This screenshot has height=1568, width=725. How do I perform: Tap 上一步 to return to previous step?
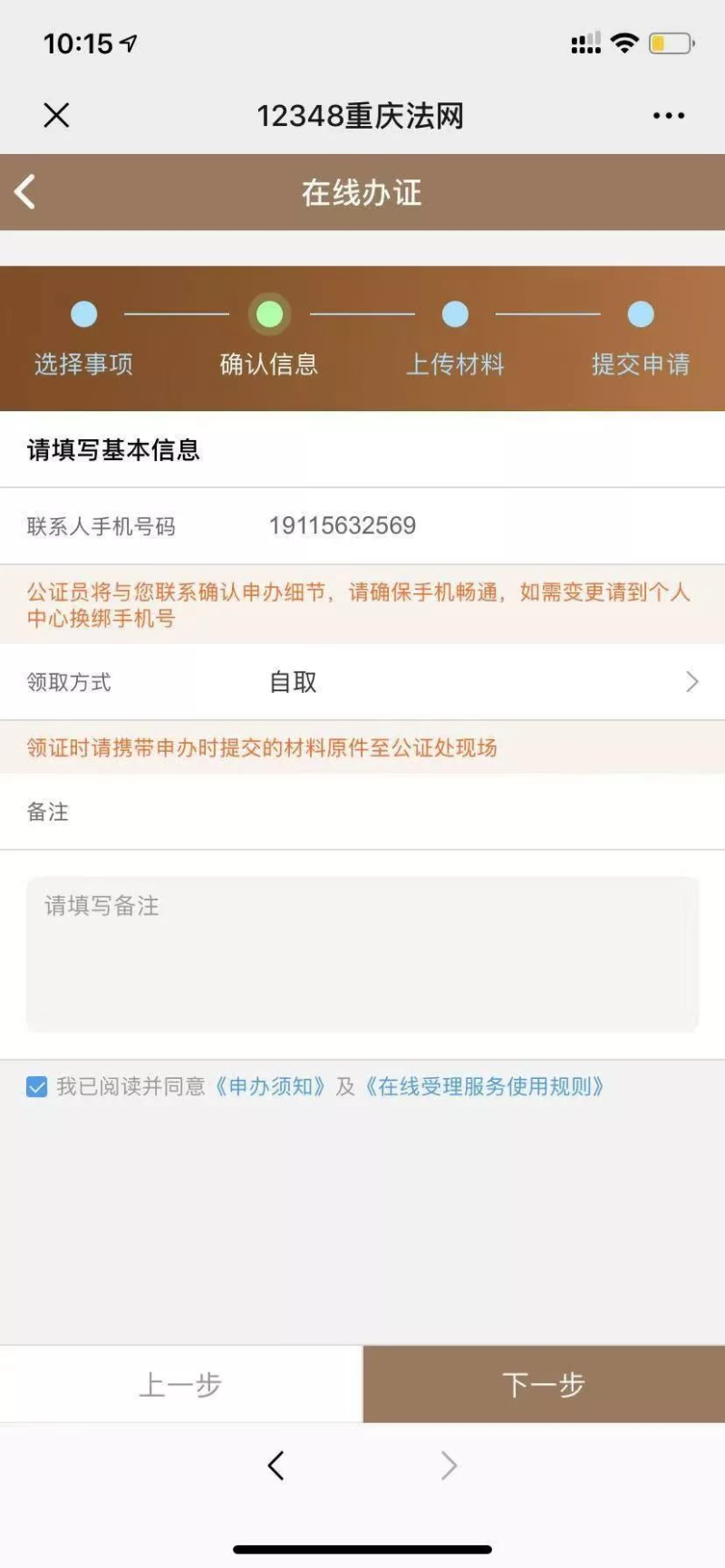[x=181, y=1384]
